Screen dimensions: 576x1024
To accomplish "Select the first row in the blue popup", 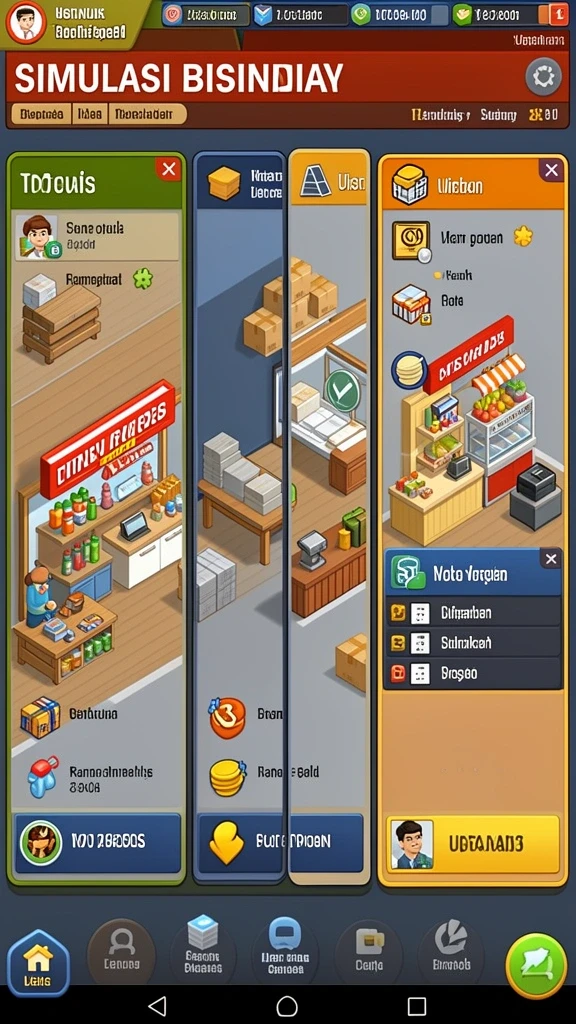I will tap(473, 613).
